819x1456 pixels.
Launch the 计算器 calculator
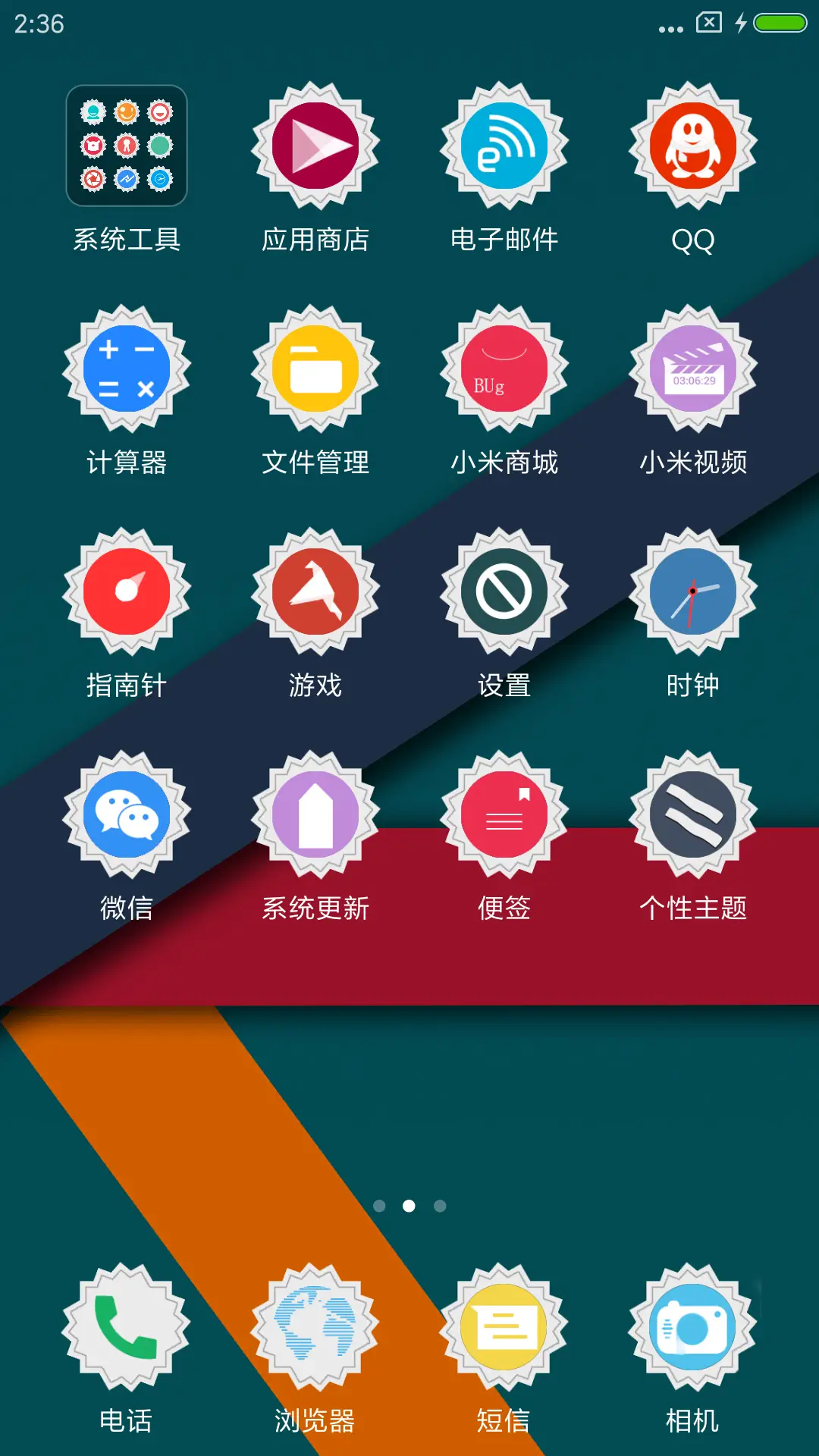(126, 372)
